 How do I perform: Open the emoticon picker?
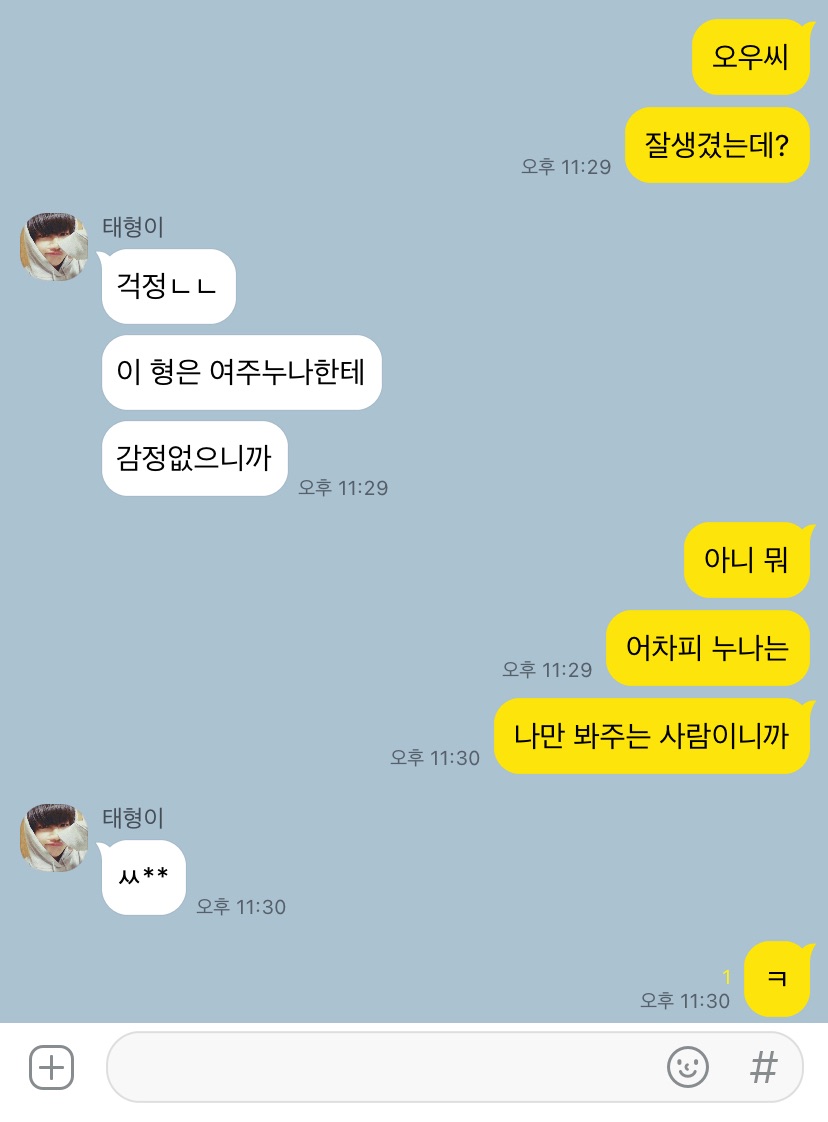(x=687, y=1068)
